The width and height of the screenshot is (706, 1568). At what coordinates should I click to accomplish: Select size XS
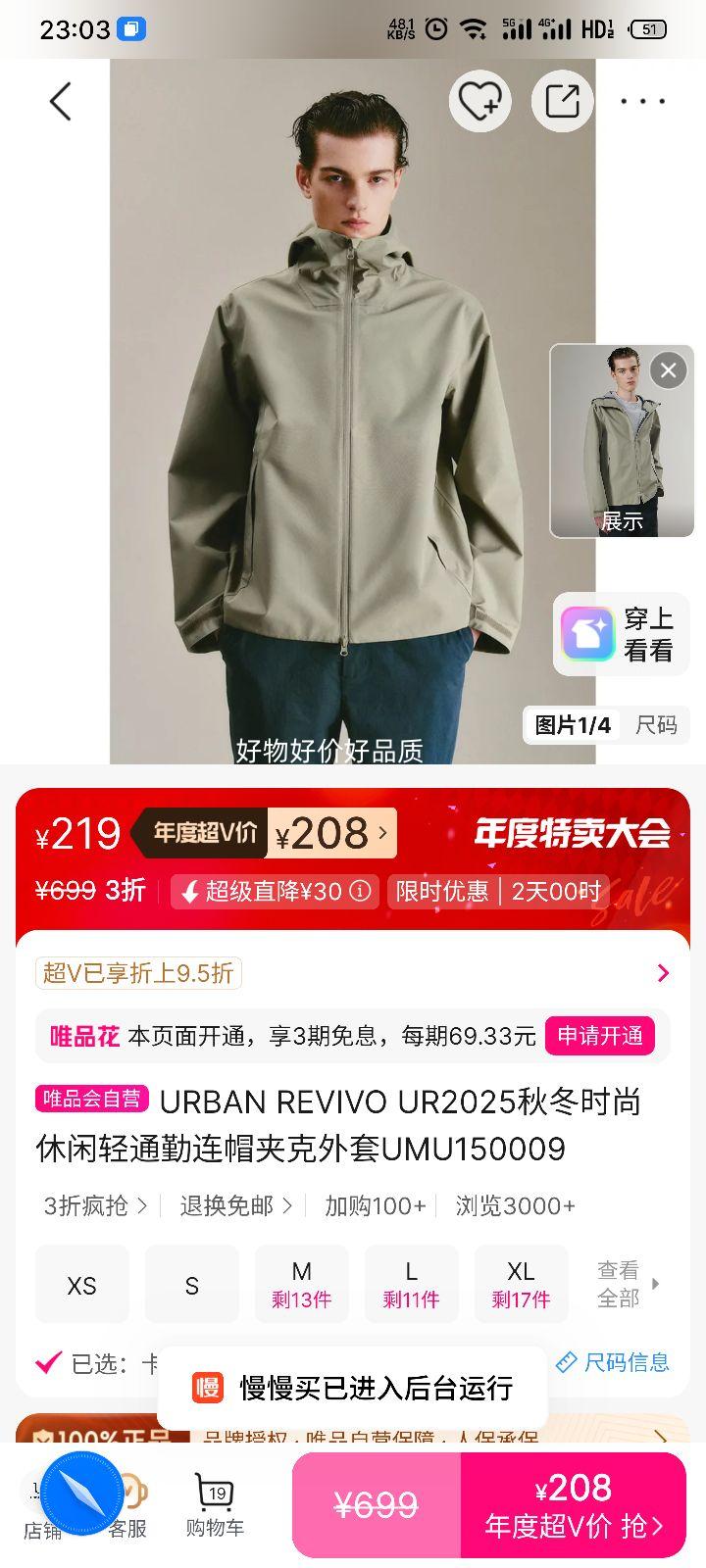point(81,1284)
